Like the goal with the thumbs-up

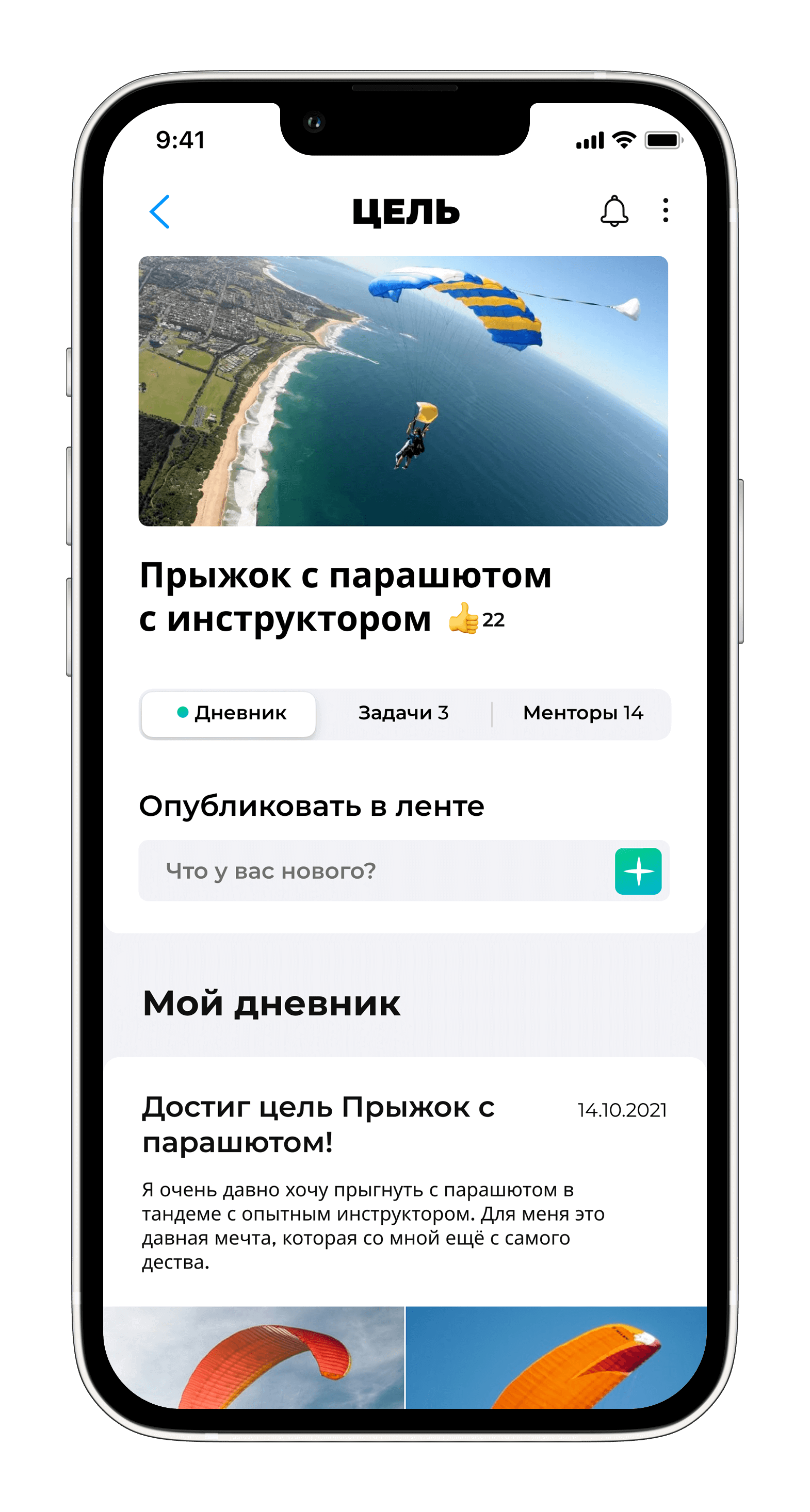[463, 619]
